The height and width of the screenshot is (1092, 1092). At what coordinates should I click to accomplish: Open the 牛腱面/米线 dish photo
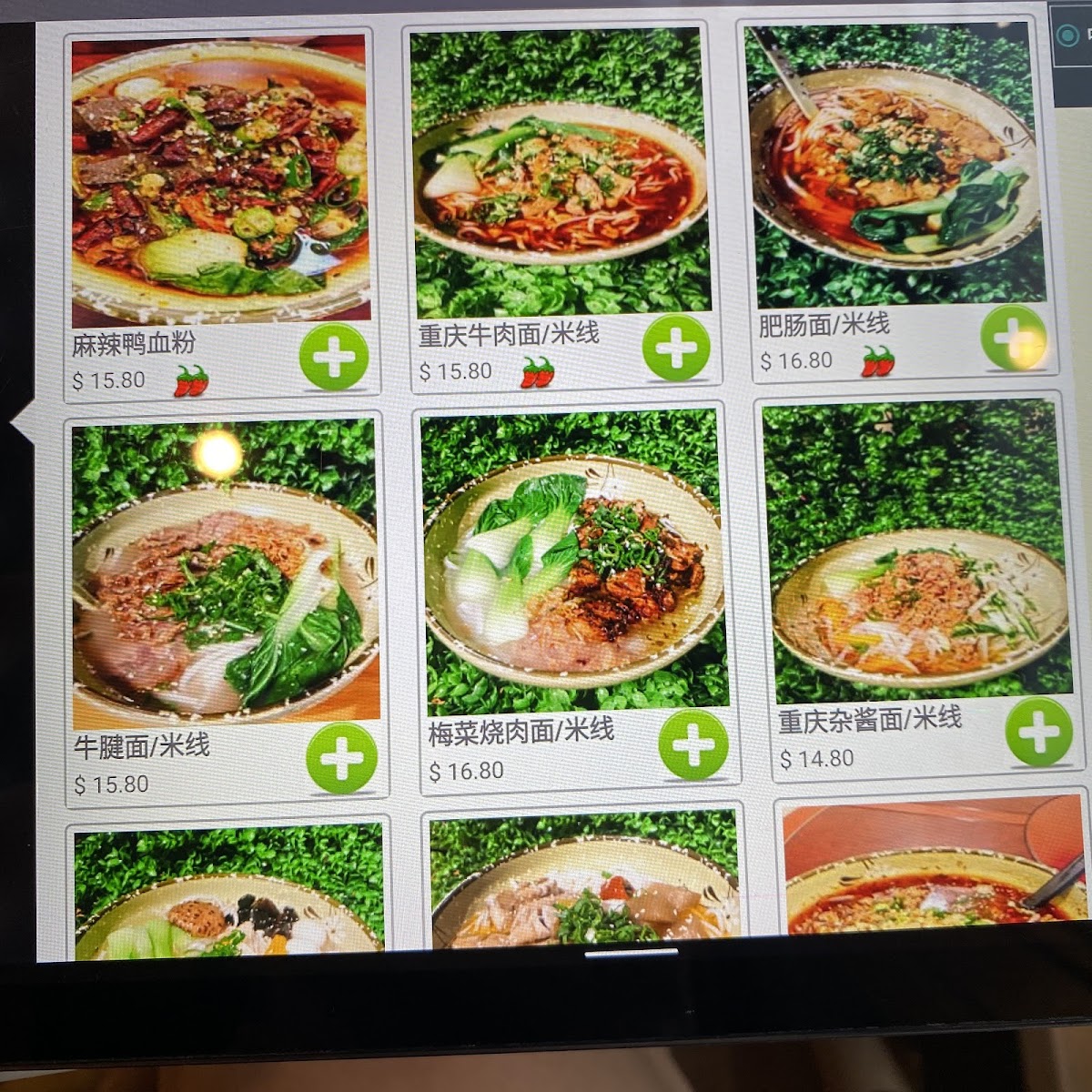[x=226, y=573]
